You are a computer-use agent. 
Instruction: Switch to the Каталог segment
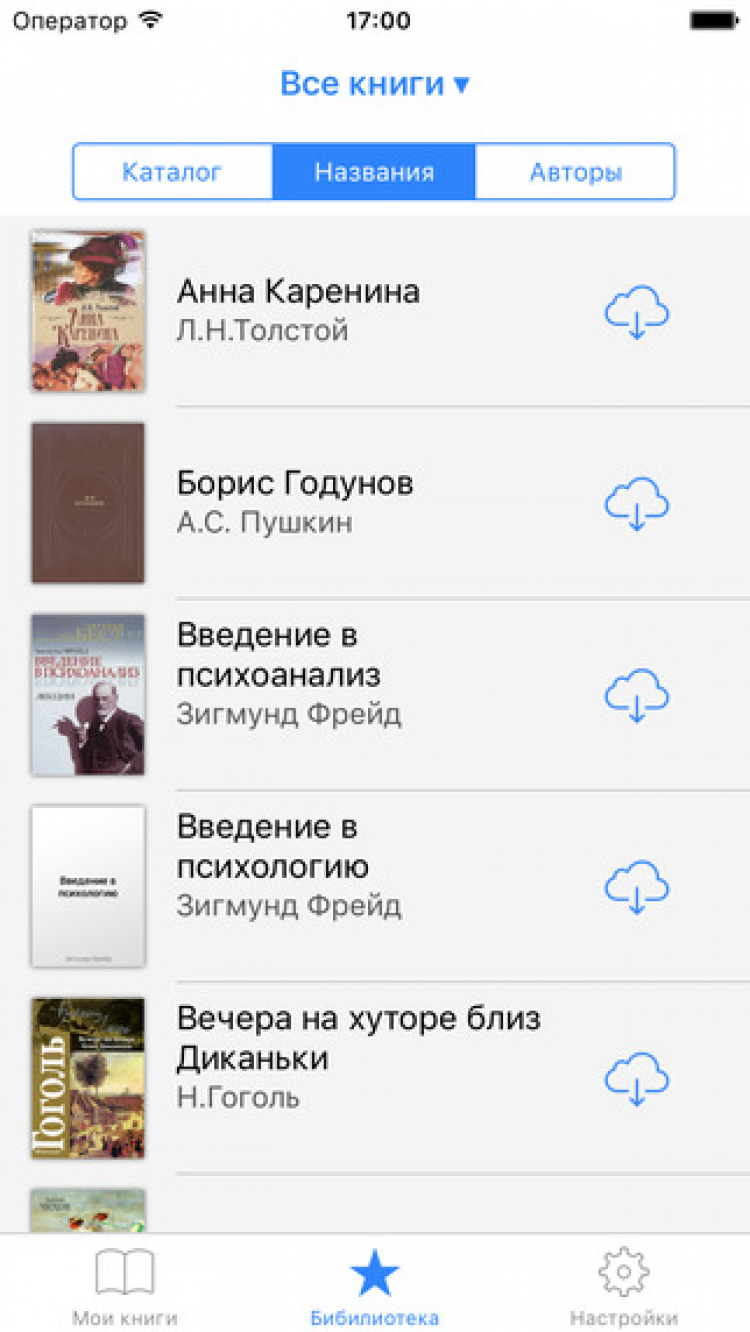click(x=172, y=172)
